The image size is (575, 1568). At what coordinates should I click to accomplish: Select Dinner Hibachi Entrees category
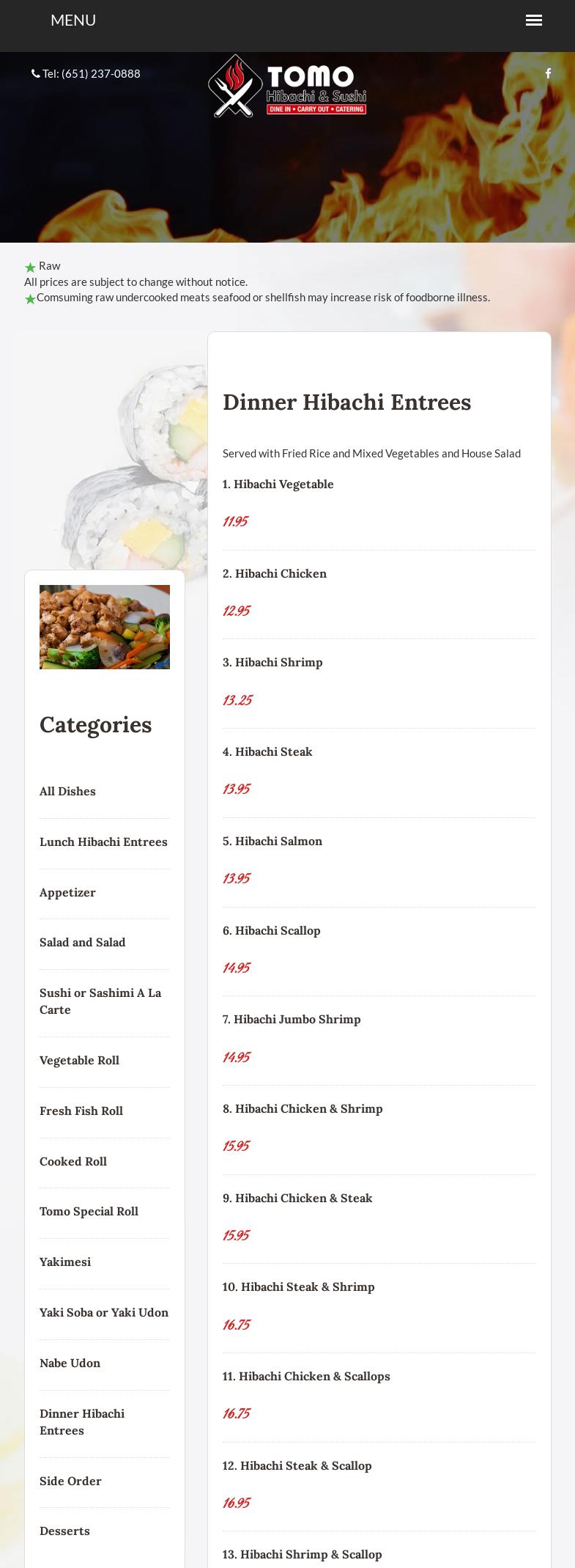point(82,1421)
